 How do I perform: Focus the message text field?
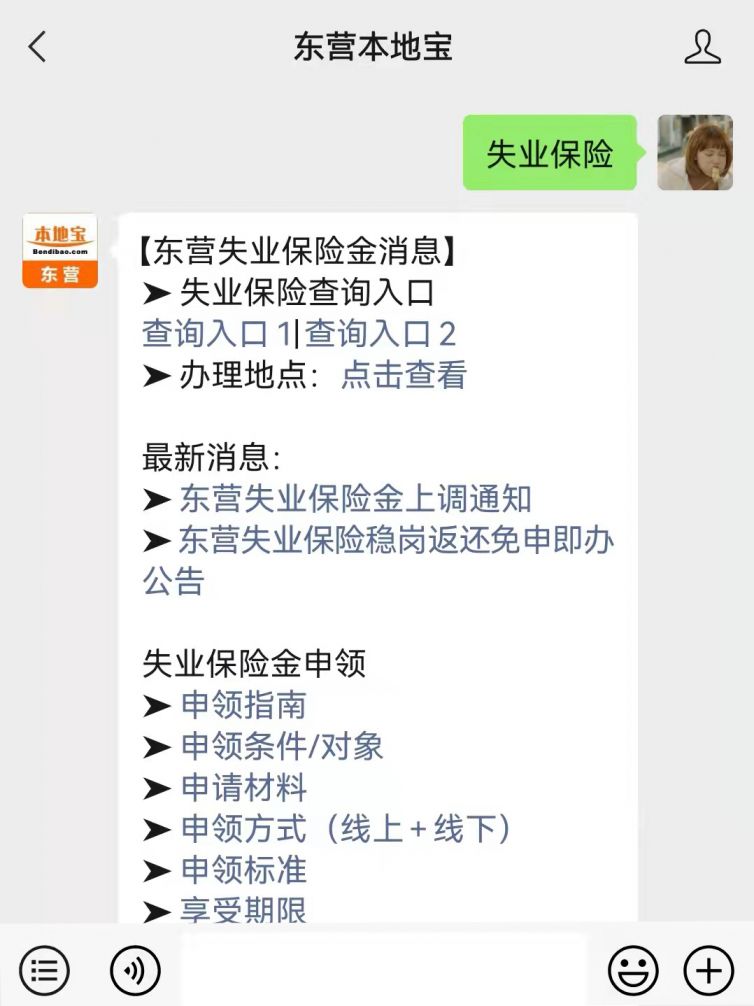[383, 969]
